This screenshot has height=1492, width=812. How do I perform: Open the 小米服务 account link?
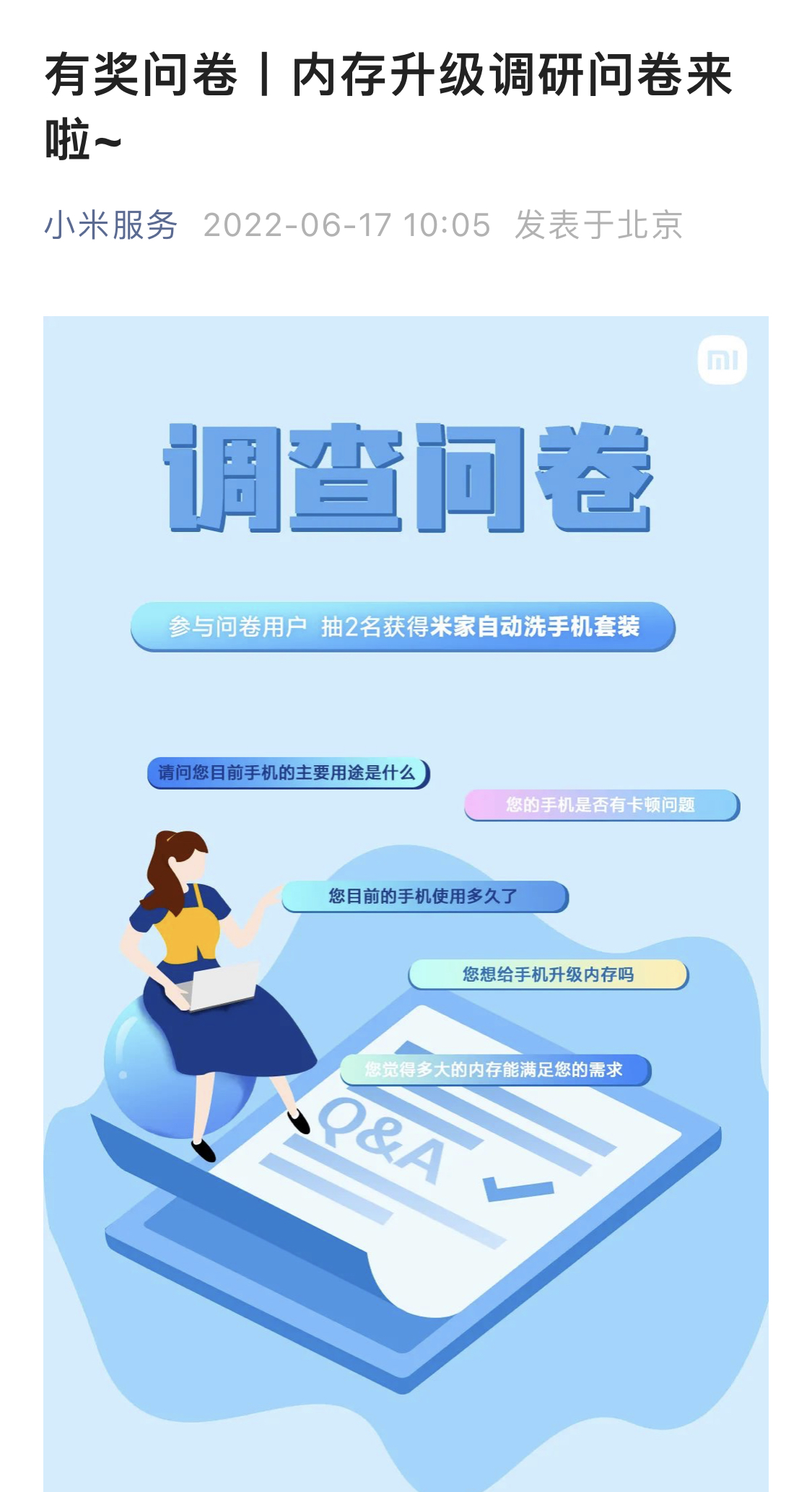coord(110,225)
